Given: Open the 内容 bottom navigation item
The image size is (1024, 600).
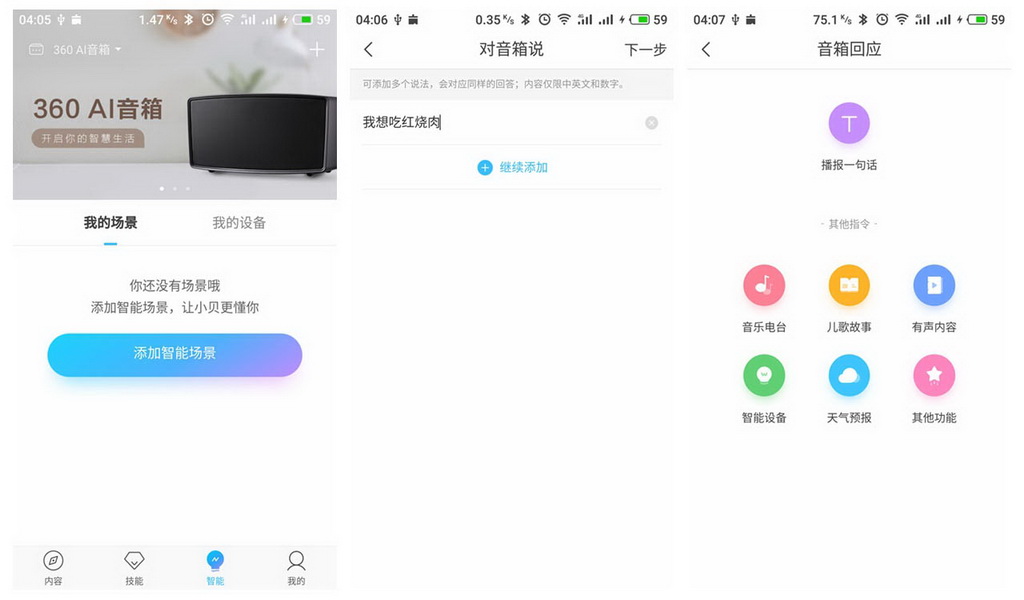Looking at the screenshot, I should click(53, 567).
